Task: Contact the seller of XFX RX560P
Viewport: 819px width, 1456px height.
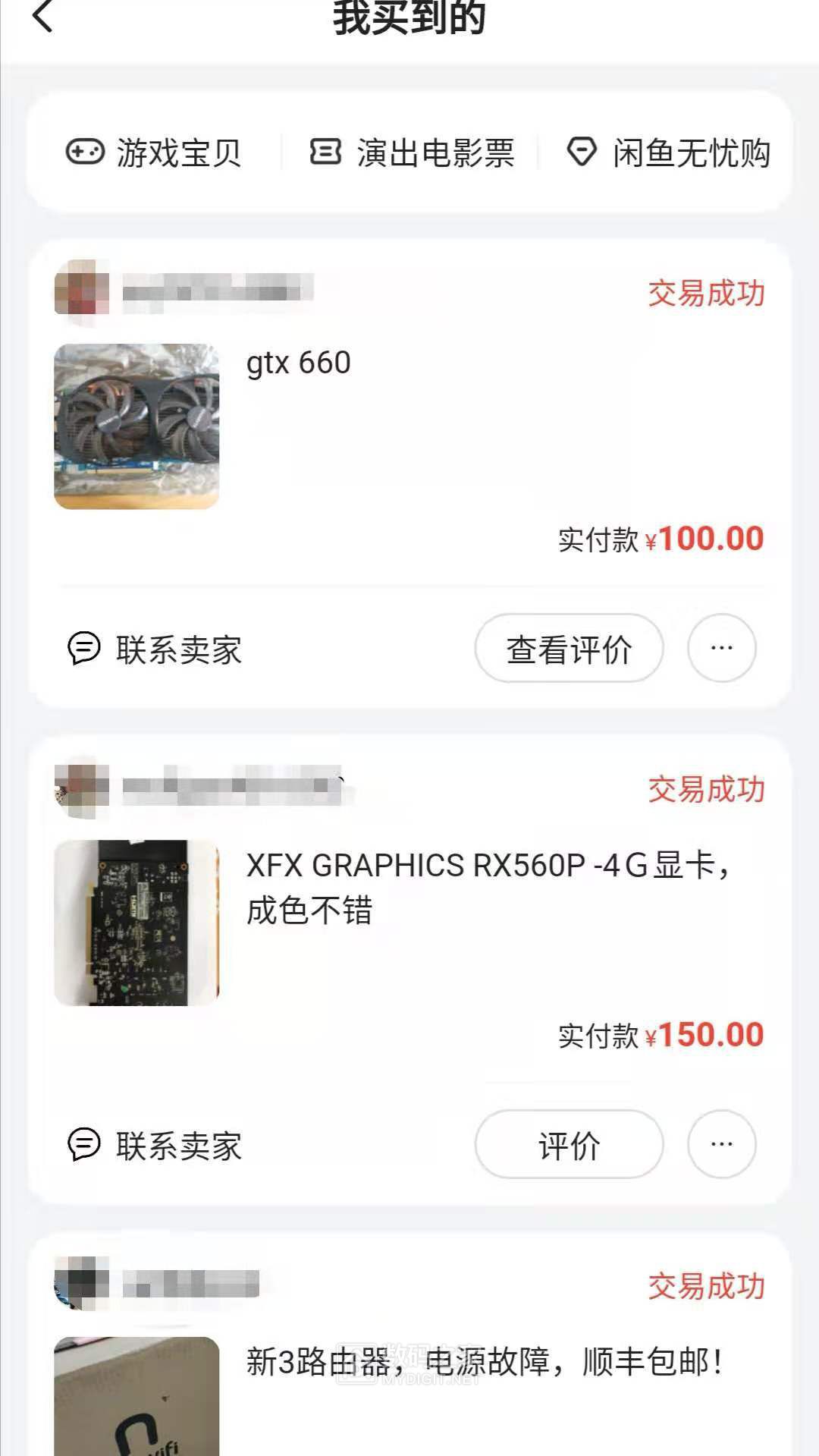Action: point(155,1145)
